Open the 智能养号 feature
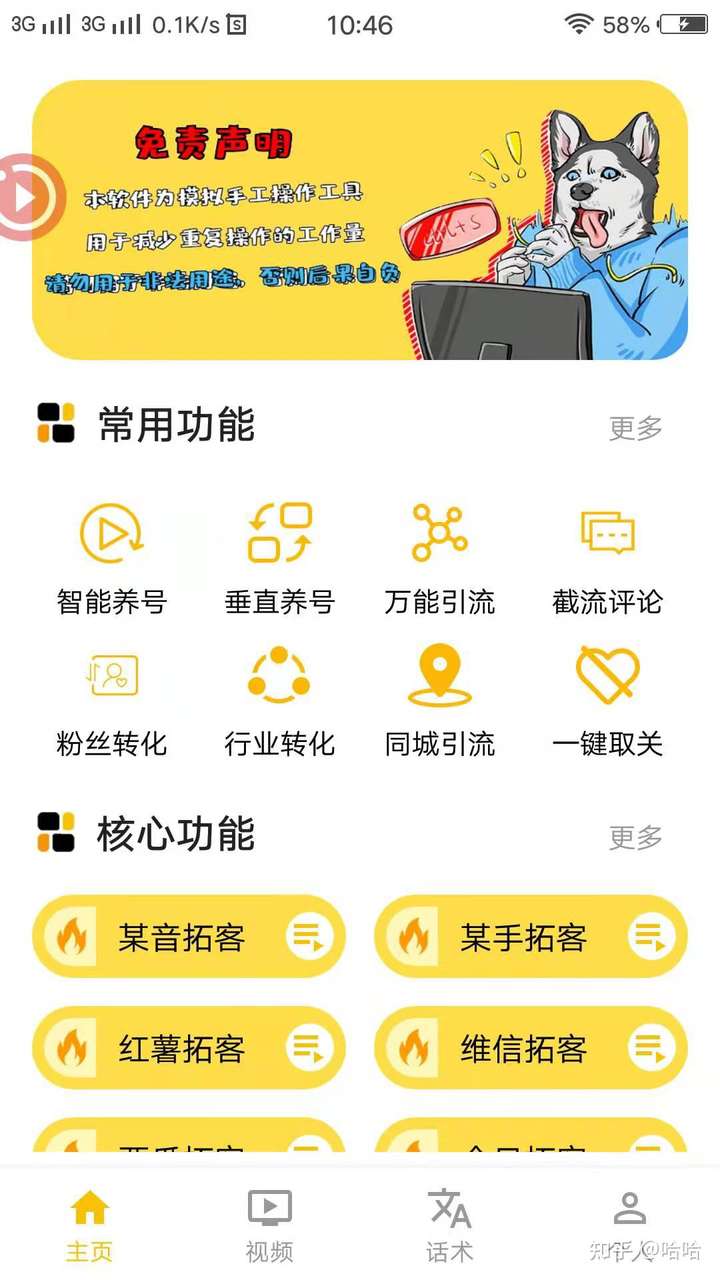 pos(112,558)
